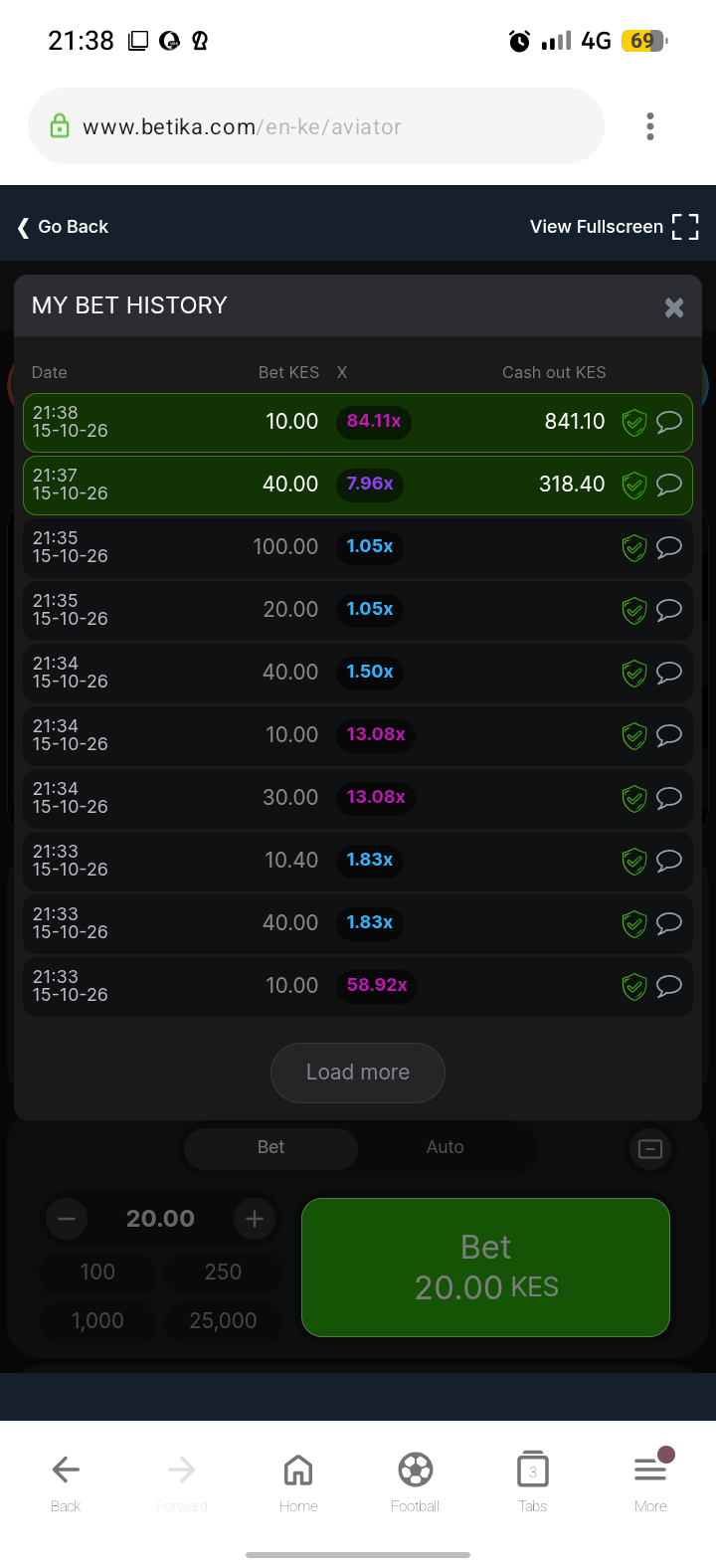Viewport: 716px width, 1568px height.
Task: Share the 58.92x round to chat
Action: 669,986
